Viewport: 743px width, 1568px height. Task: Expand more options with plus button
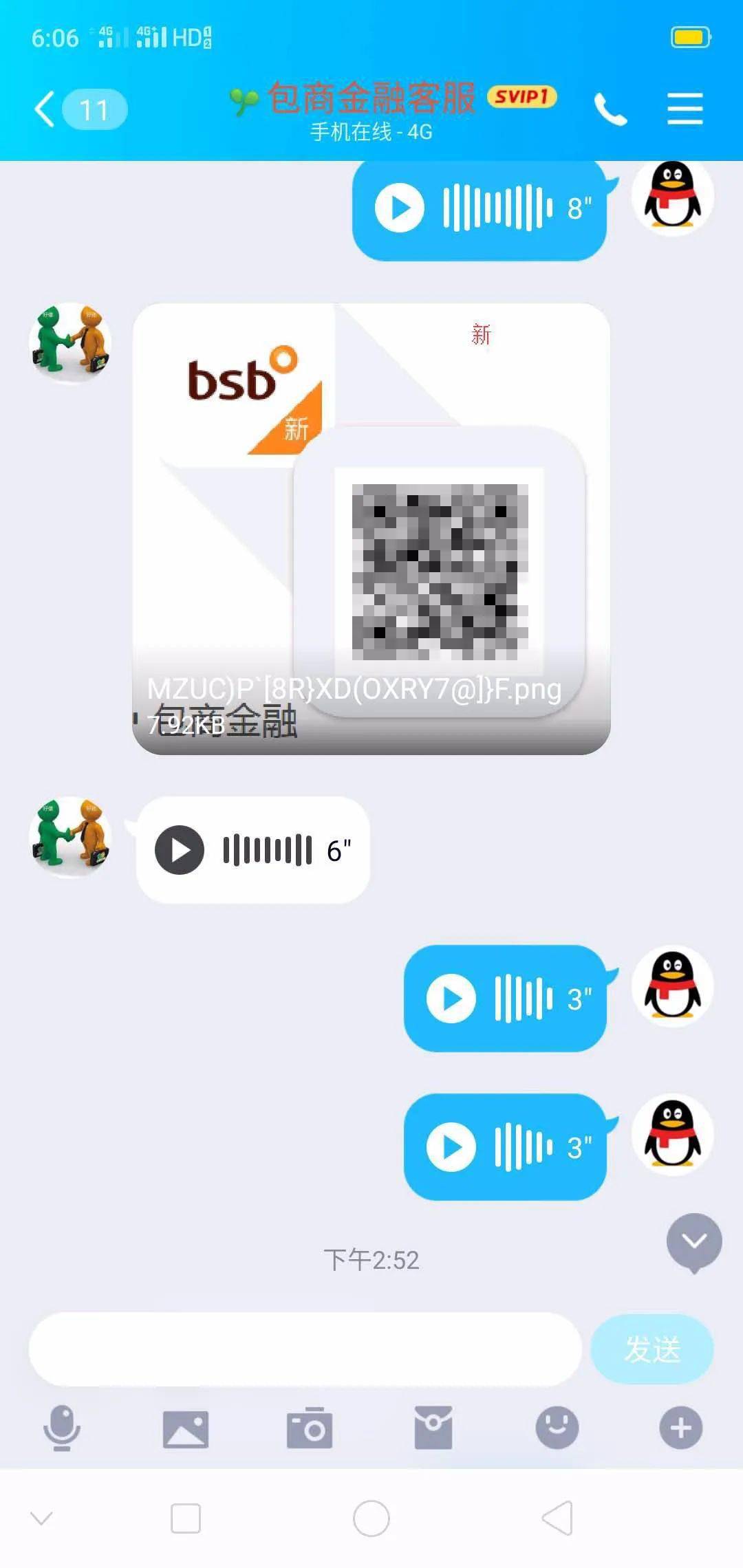point(680,1428)
